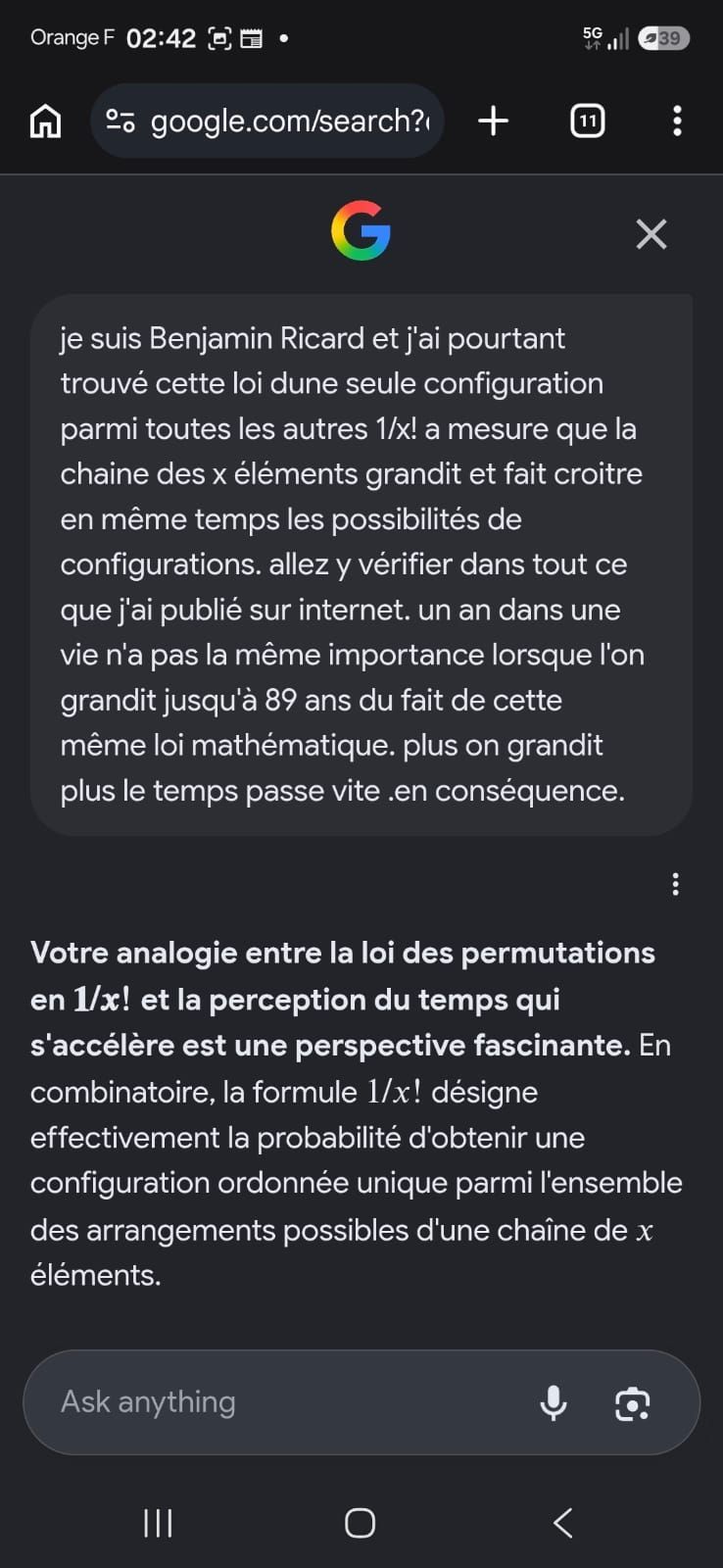The image size is (723, 1568).
Task: Open site information icon in address bar
Action: (120, 121)
